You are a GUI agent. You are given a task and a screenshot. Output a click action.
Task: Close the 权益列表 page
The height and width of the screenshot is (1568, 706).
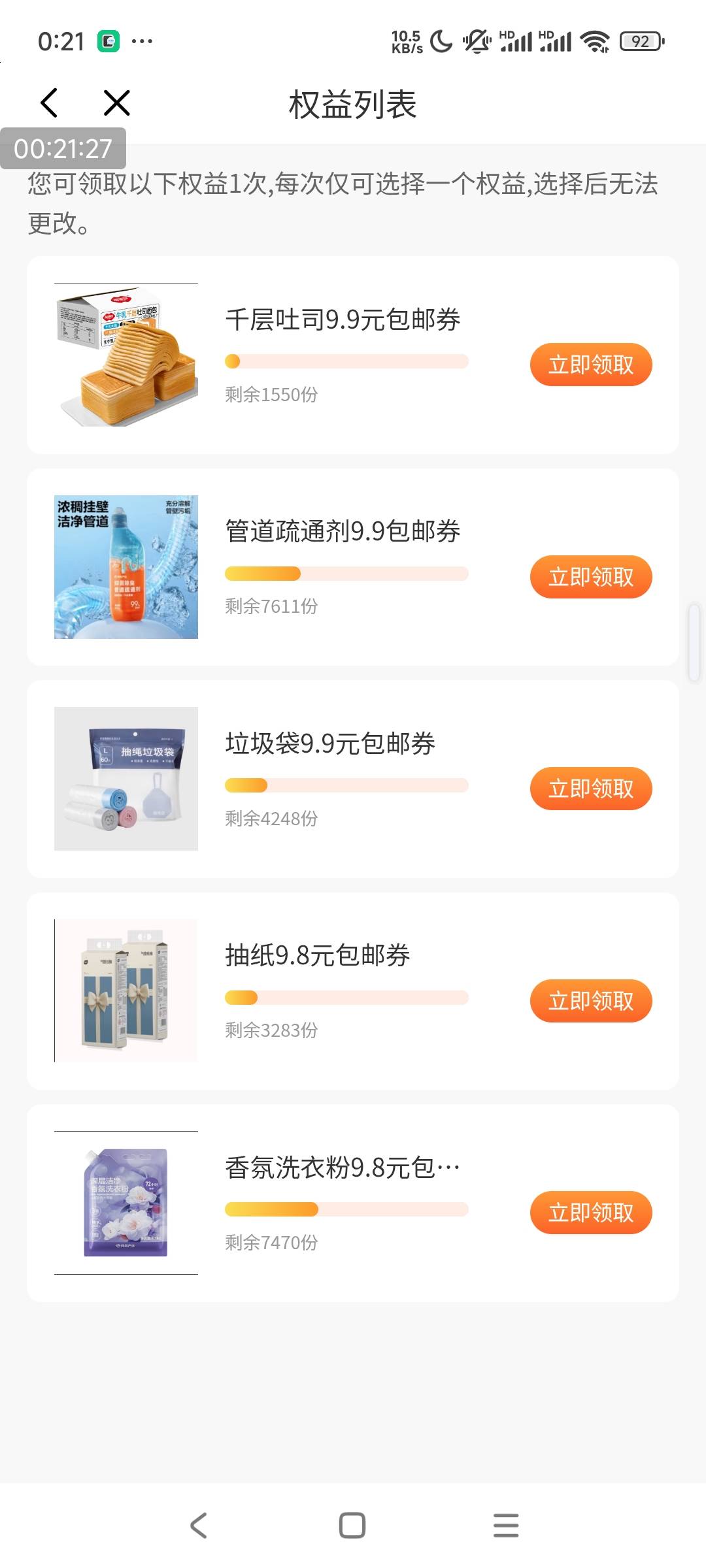tap(117, 103)
